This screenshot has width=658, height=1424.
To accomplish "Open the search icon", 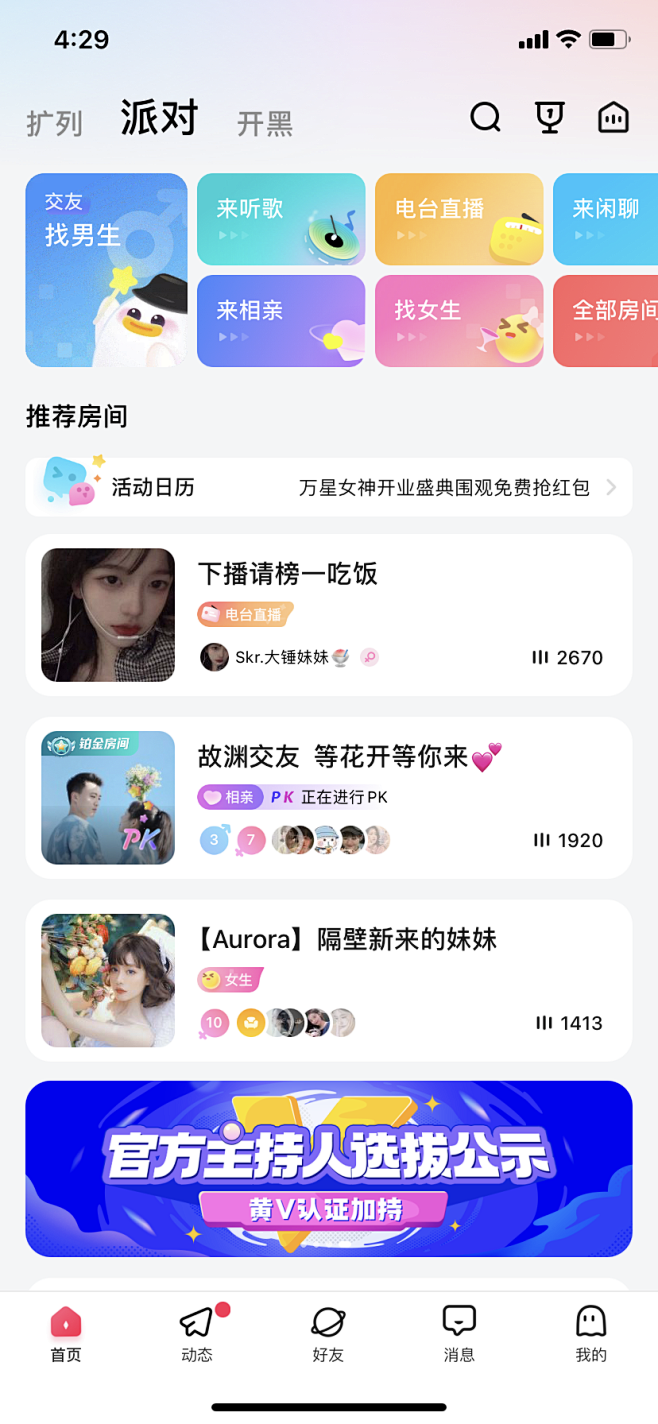I will coord(485,118).
